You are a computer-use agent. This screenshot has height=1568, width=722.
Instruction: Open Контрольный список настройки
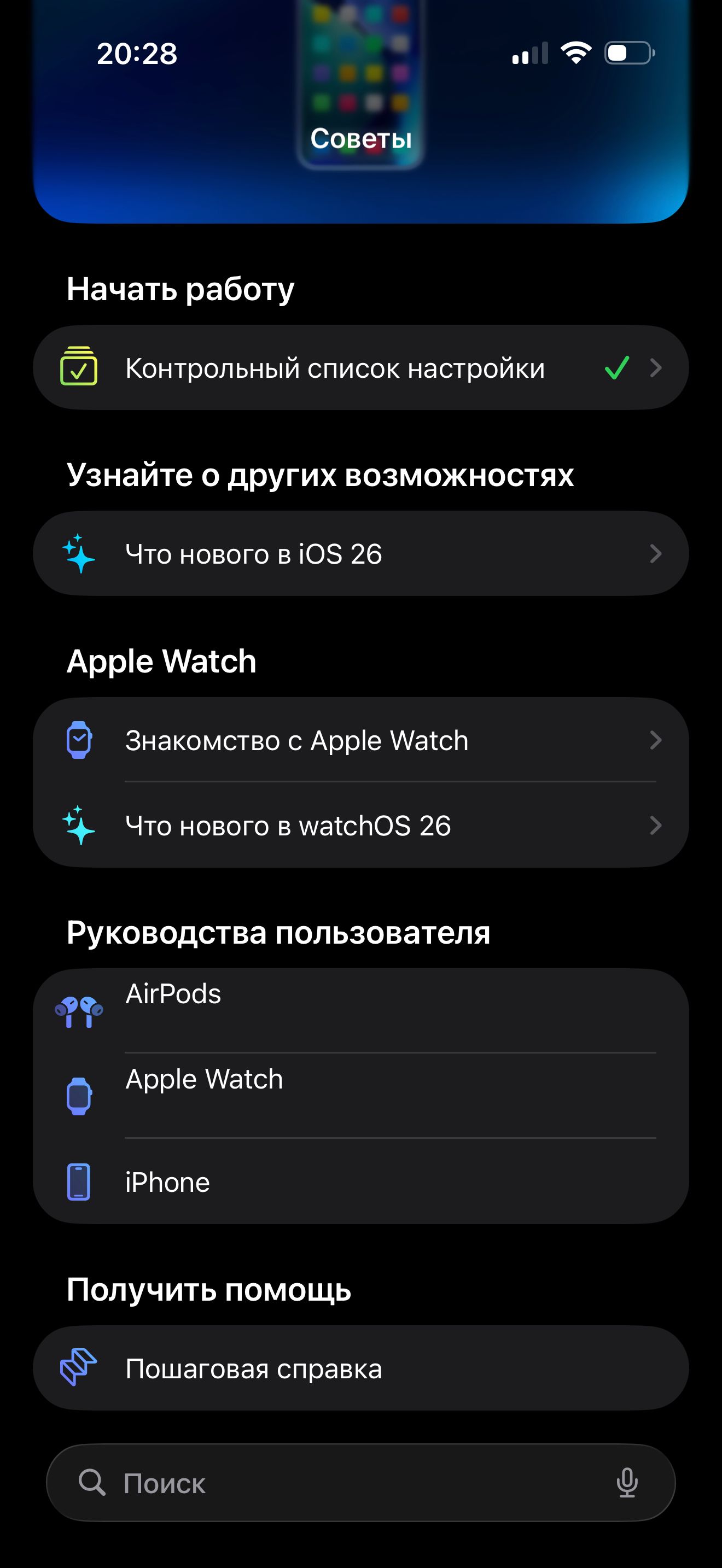(x=360, y=368)
